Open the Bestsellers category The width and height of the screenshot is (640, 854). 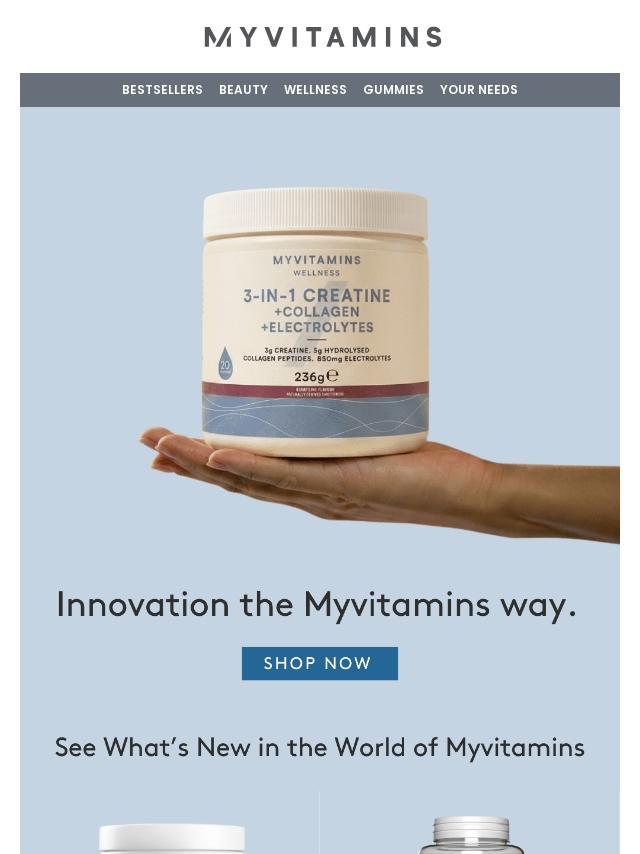pyautogui.click(x=162, y=90)
